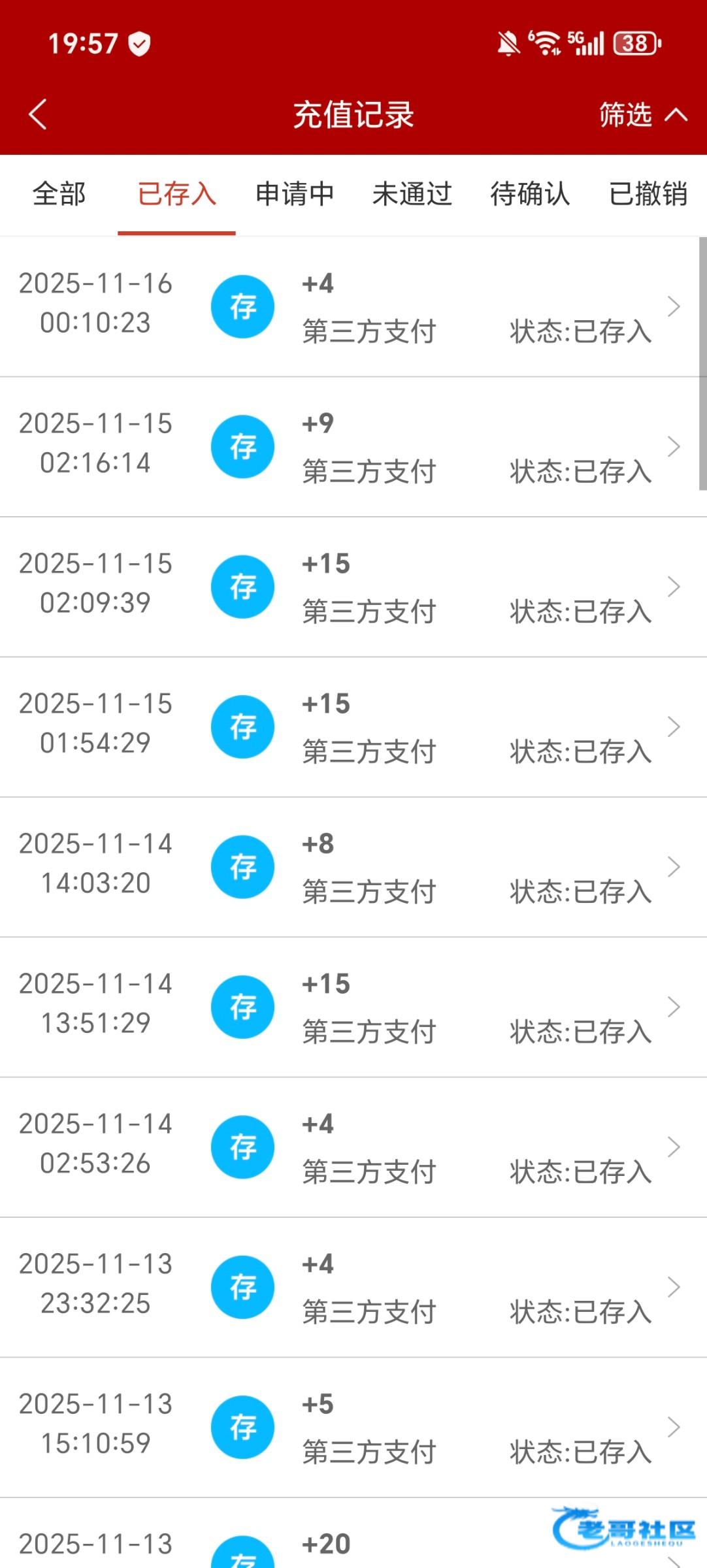View the +15 deposit at 02:09:39
Screen dimensions: 707x1568
[x=353, y=587]
